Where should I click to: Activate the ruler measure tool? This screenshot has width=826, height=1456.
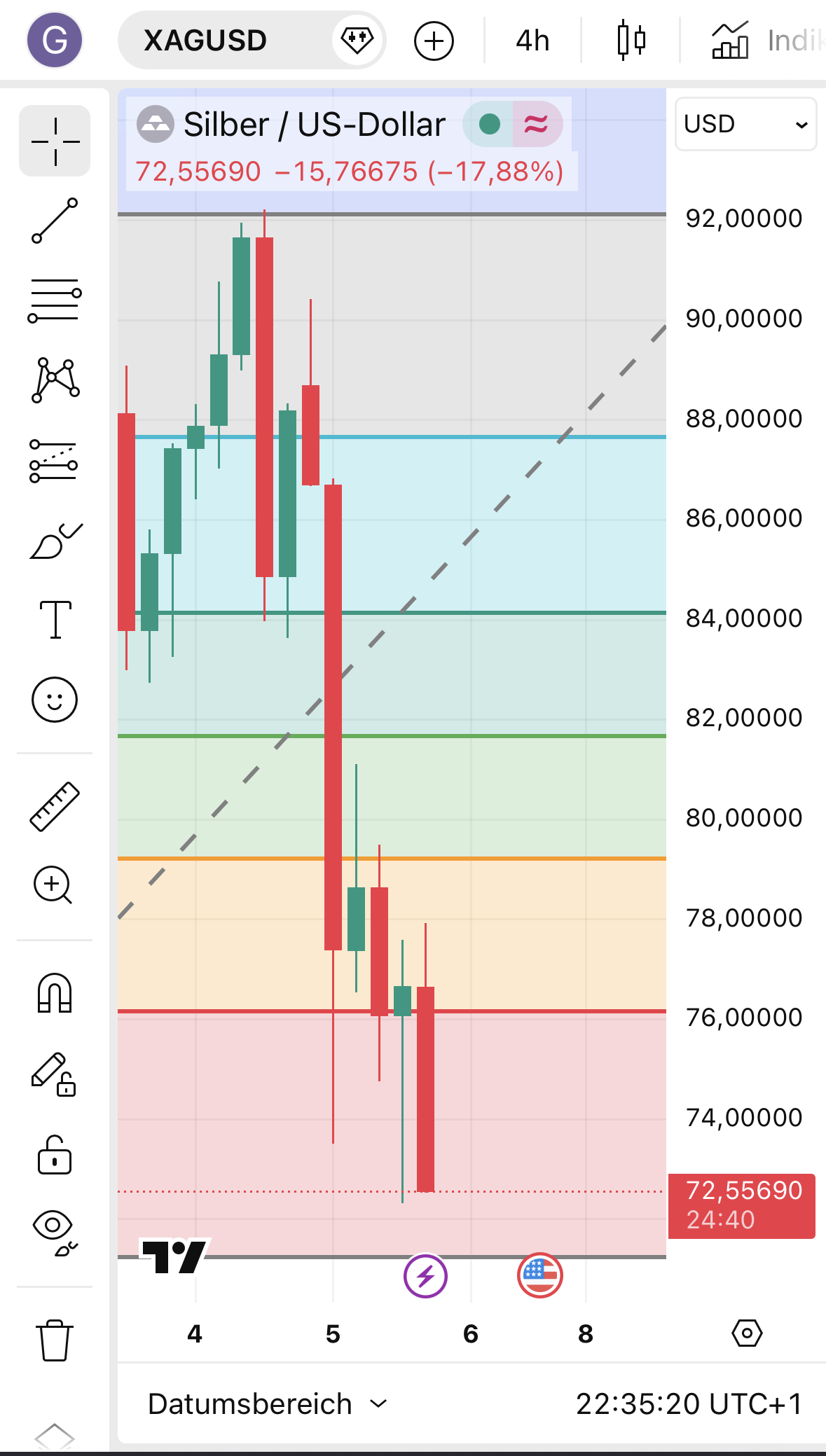click(55, 806)
